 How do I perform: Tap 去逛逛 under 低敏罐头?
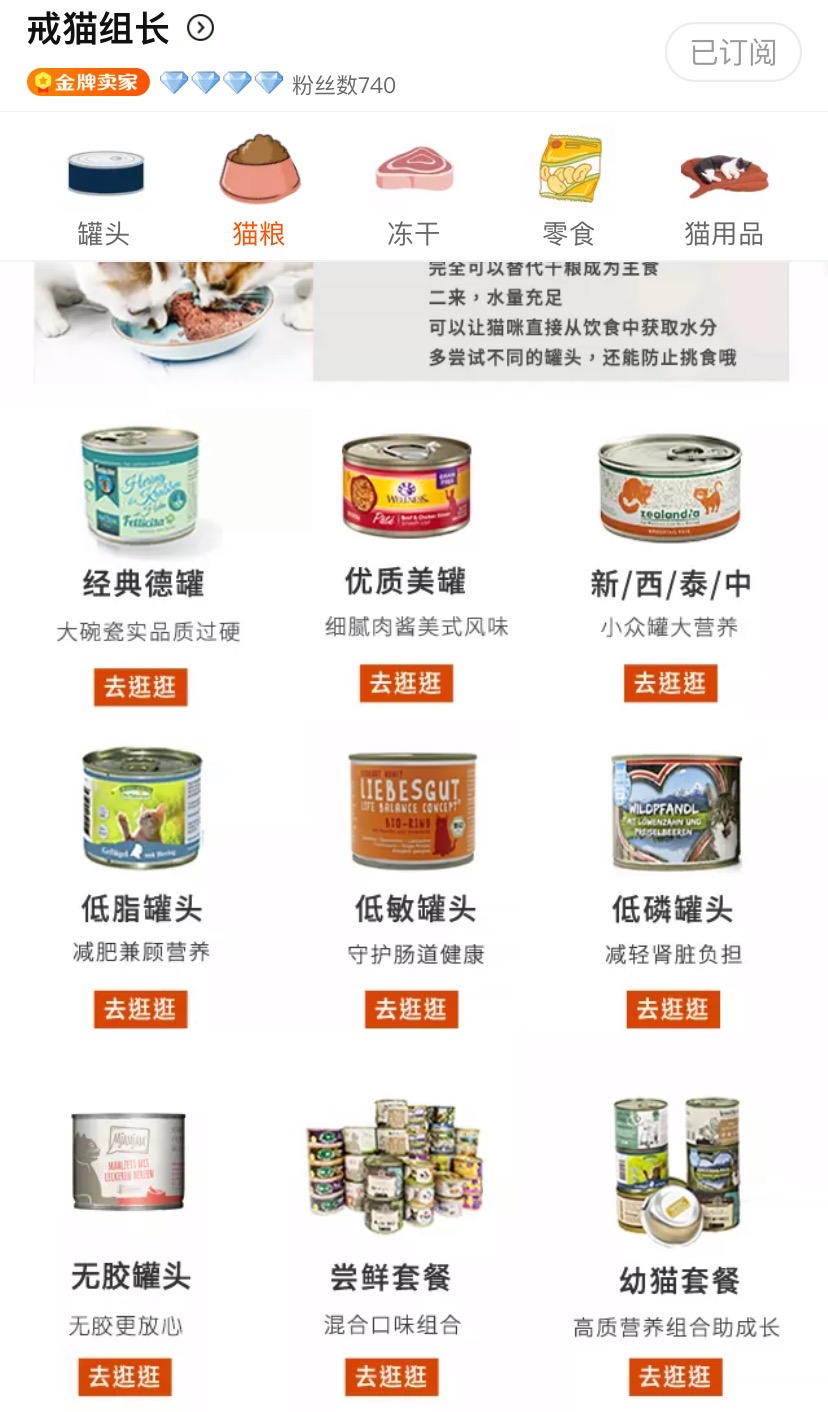[411, 1009]
